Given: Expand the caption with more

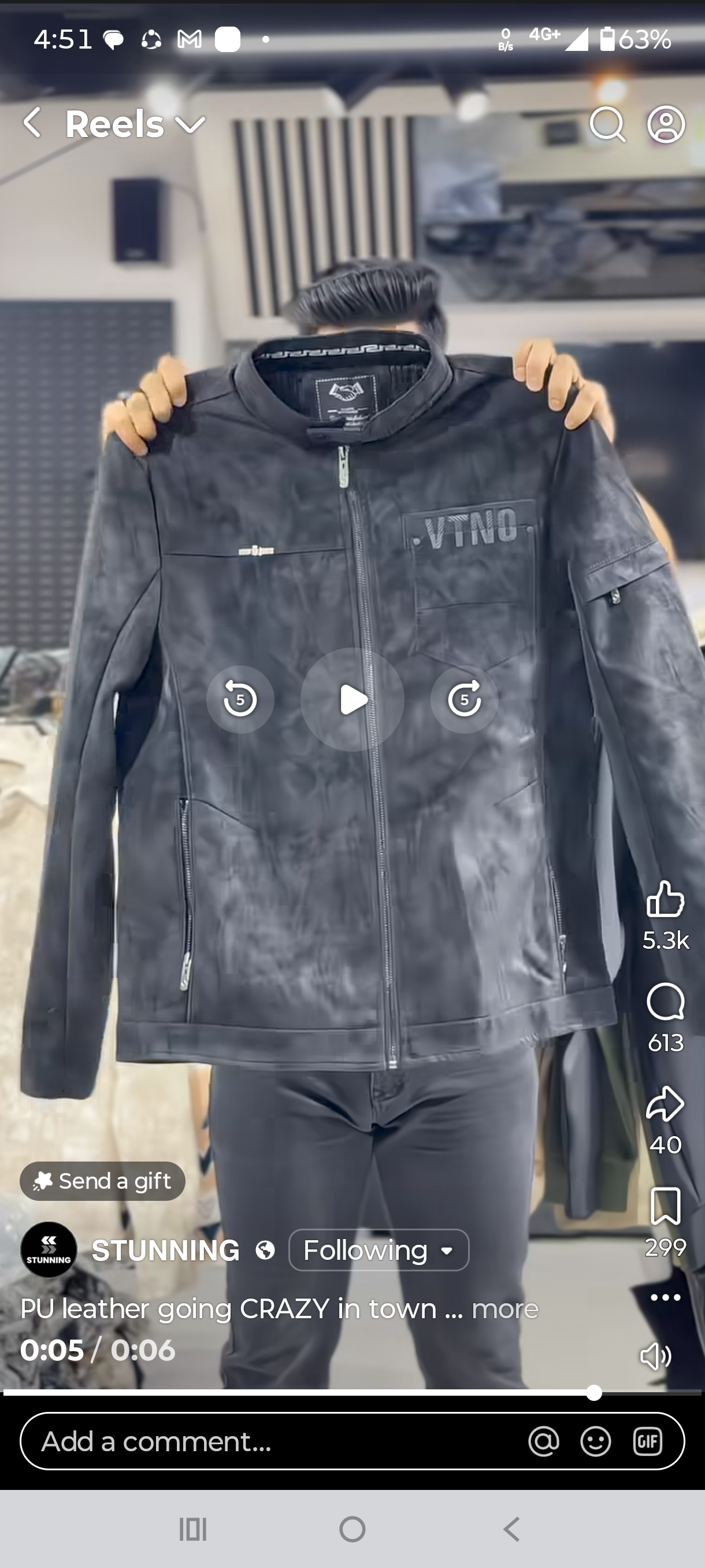Looking at the screenshot, I should point(505,1309).
